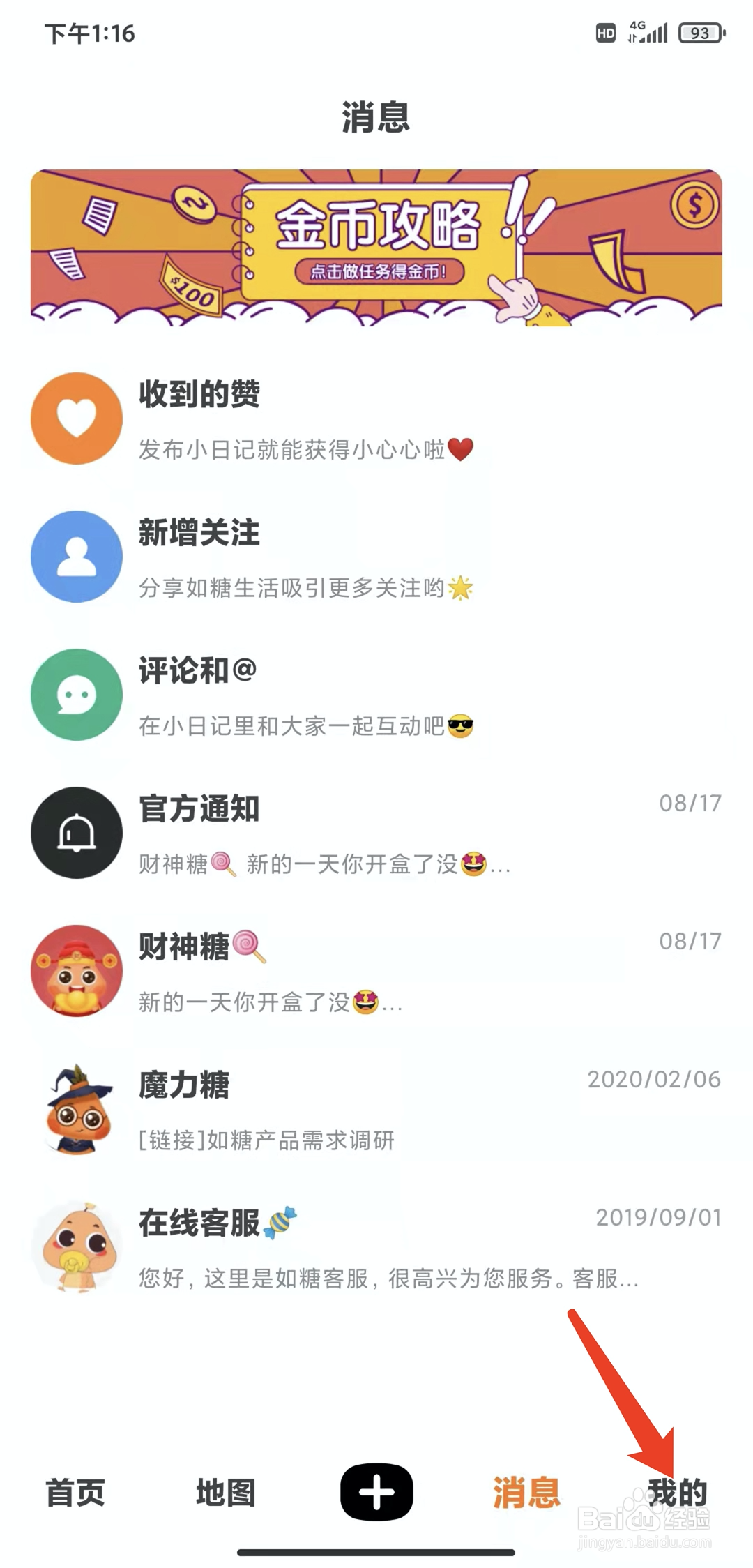Open the 财神糖 avatar
The height and width of the screenshot is (1568, 753).
pos(77,971)
